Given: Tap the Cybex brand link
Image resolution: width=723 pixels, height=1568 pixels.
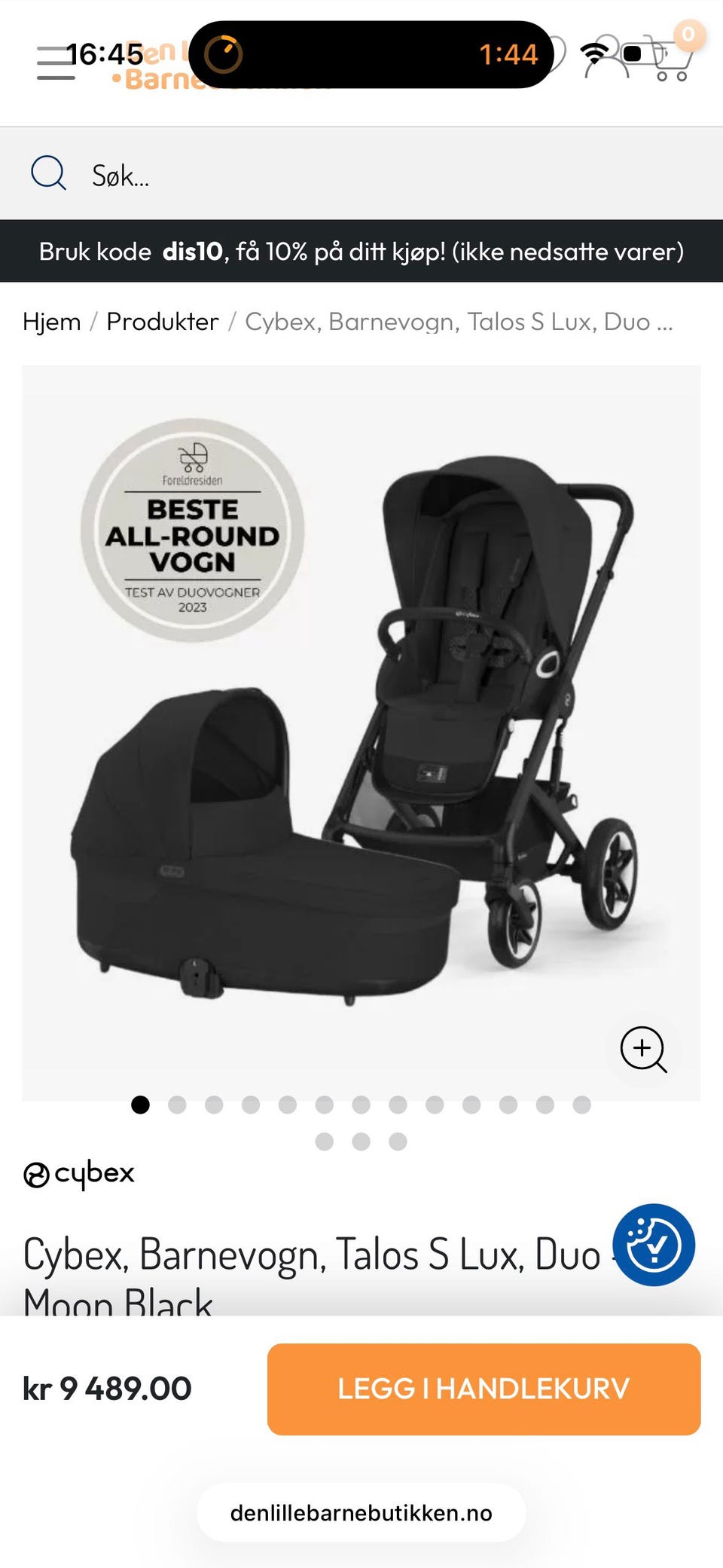Looking at the screenshot, I should 79,1173.
